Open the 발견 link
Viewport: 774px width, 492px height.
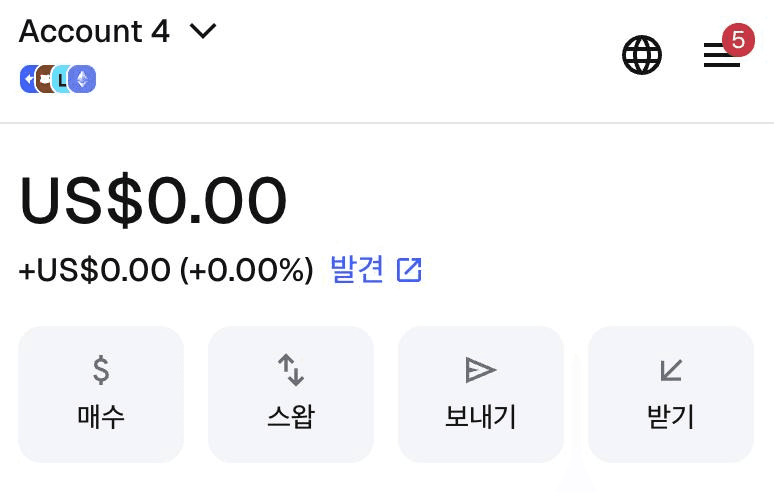point(376,270)
